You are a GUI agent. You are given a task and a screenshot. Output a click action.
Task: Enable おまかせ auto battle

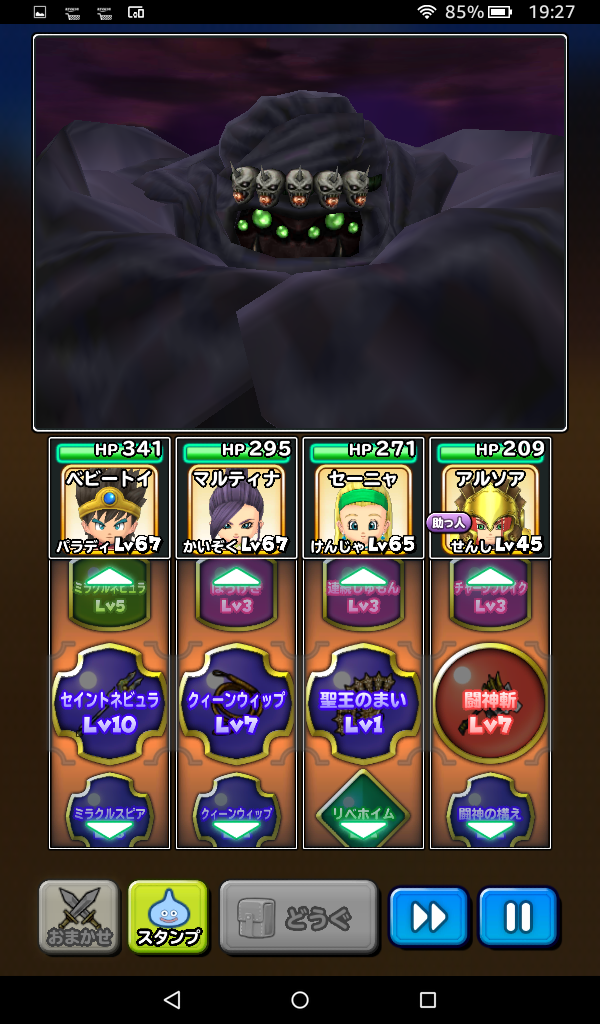(x=79, y=916)
